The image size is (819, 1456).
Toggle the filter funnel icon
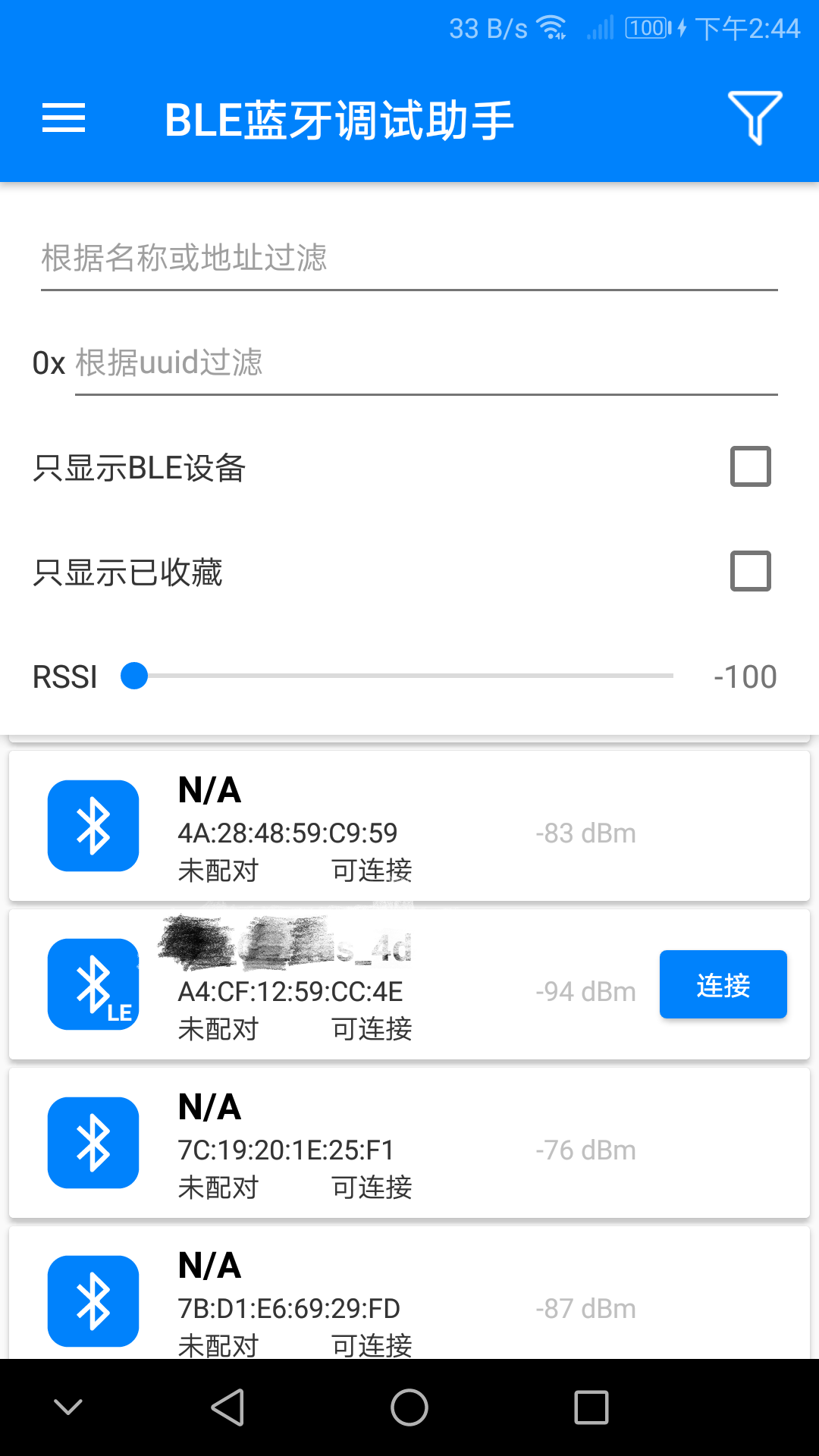tap(755, 118)
